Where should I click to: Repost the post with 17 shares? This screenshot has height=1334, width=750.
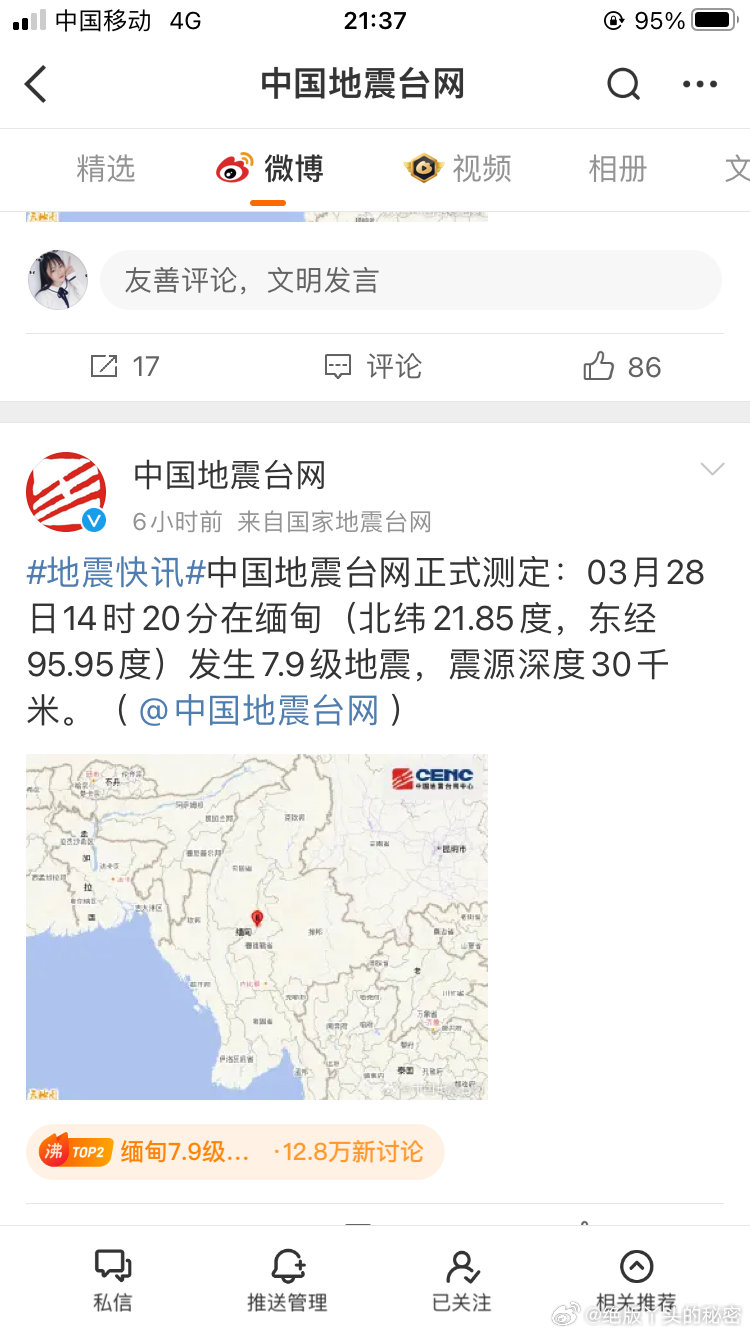125,367
